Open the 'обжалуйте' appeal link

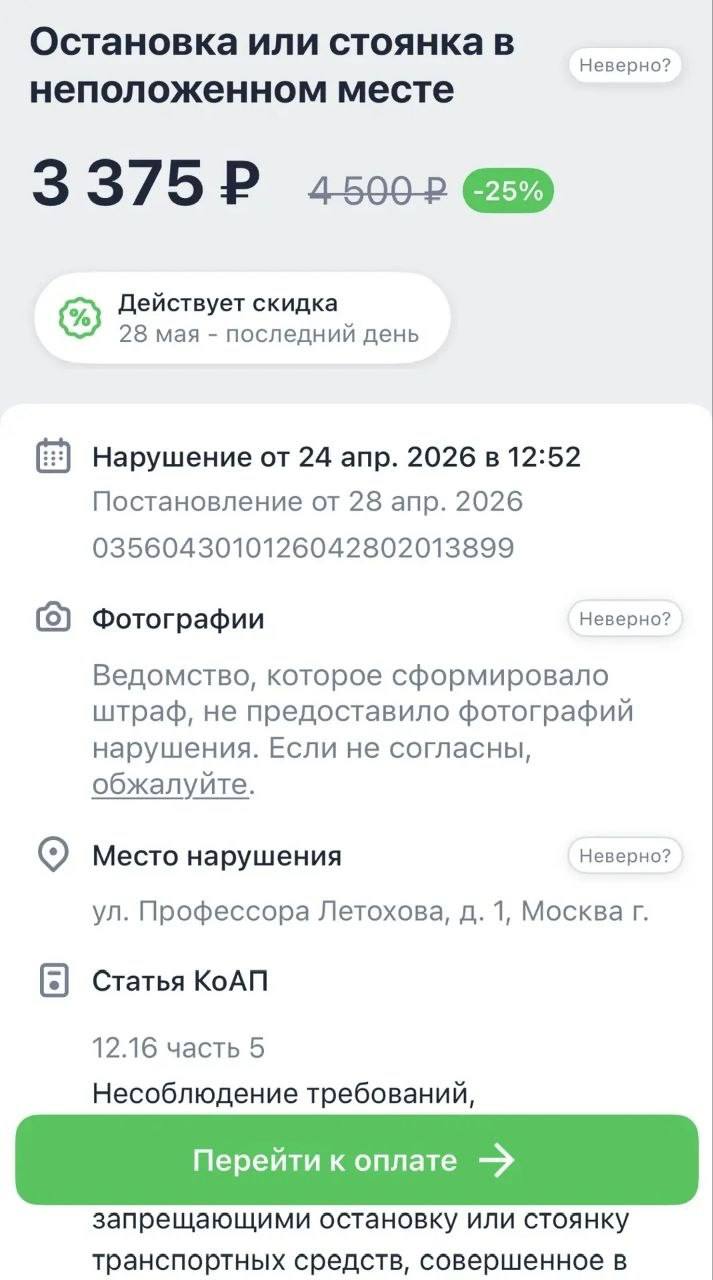[170, 785]
